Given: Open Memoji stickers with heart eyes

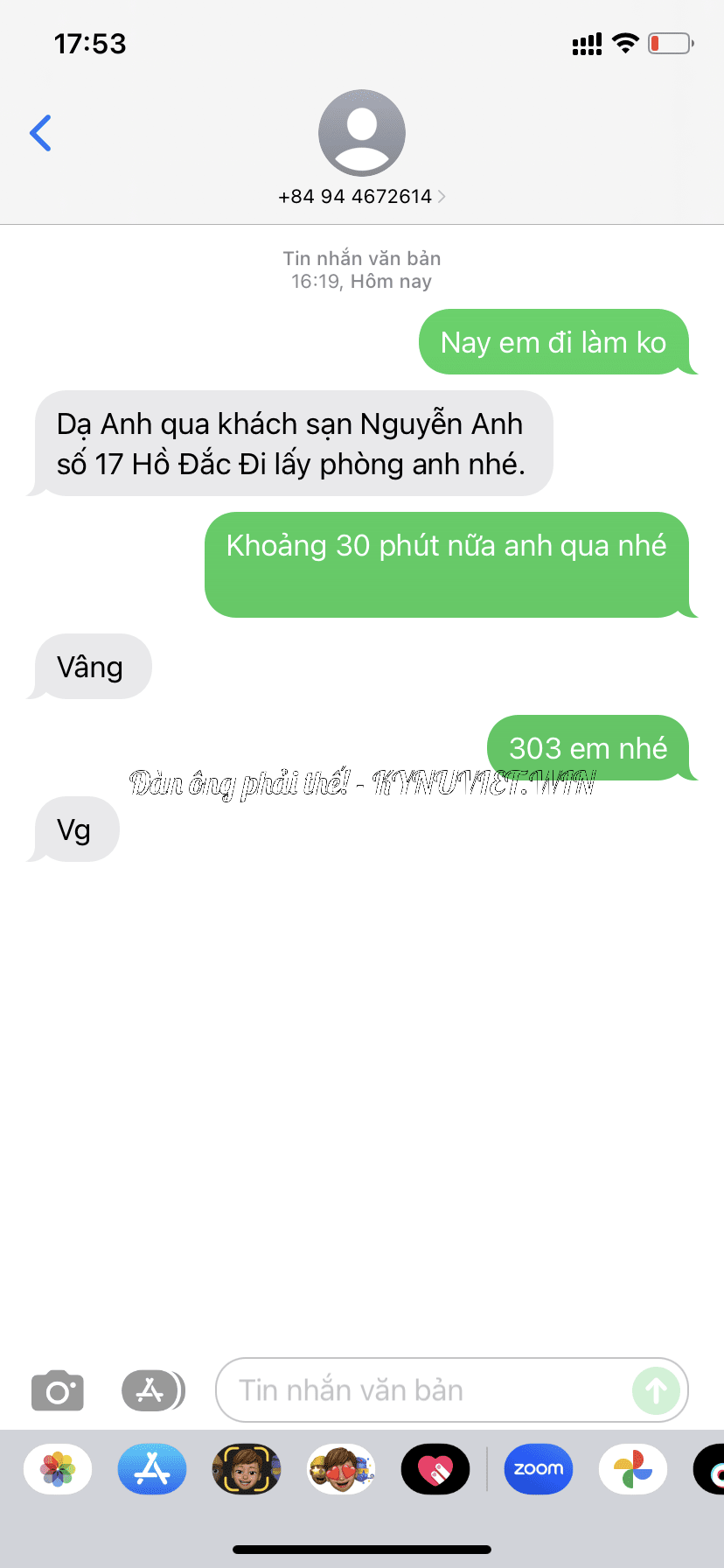Looking at the screenshot, I should [341, 1469].
